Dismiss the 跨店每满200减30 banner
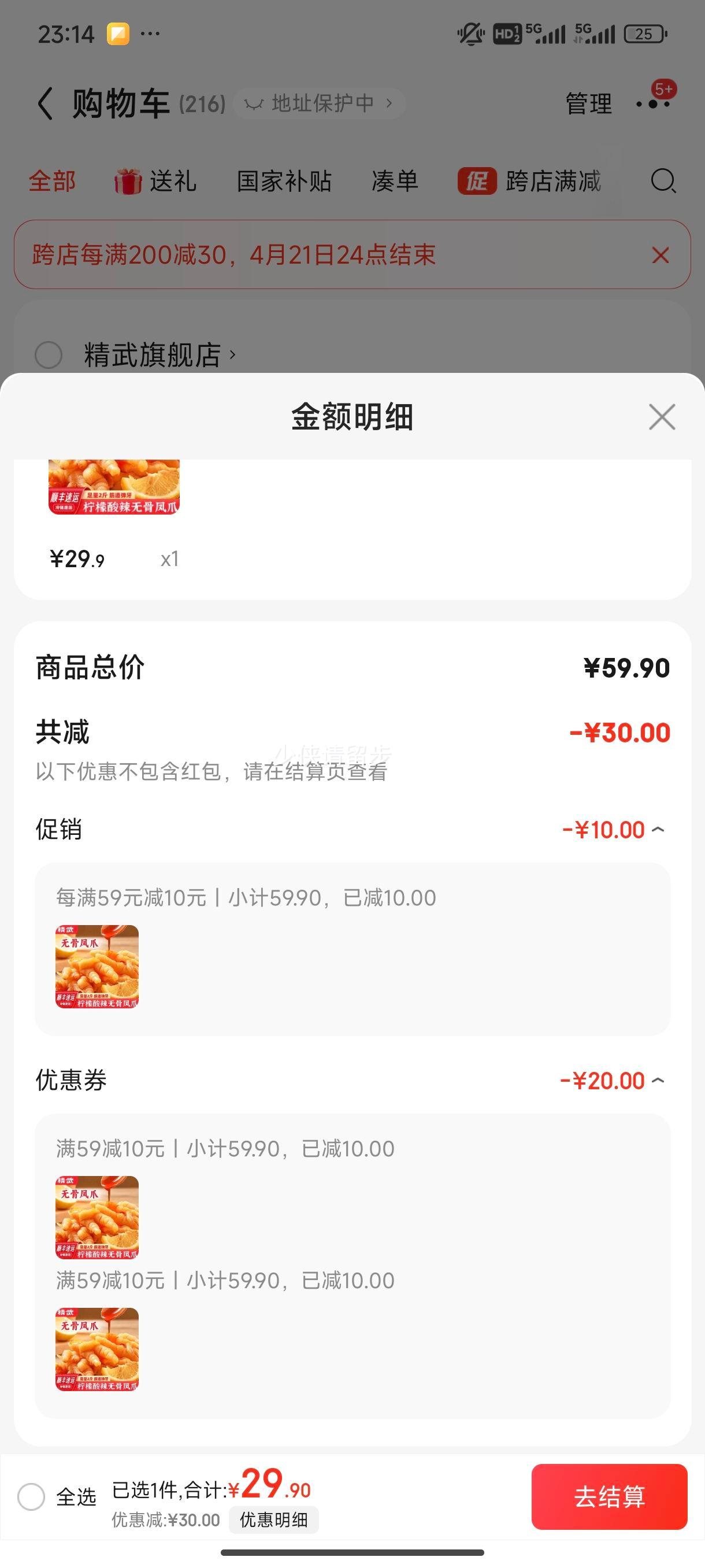 point(660,255)
